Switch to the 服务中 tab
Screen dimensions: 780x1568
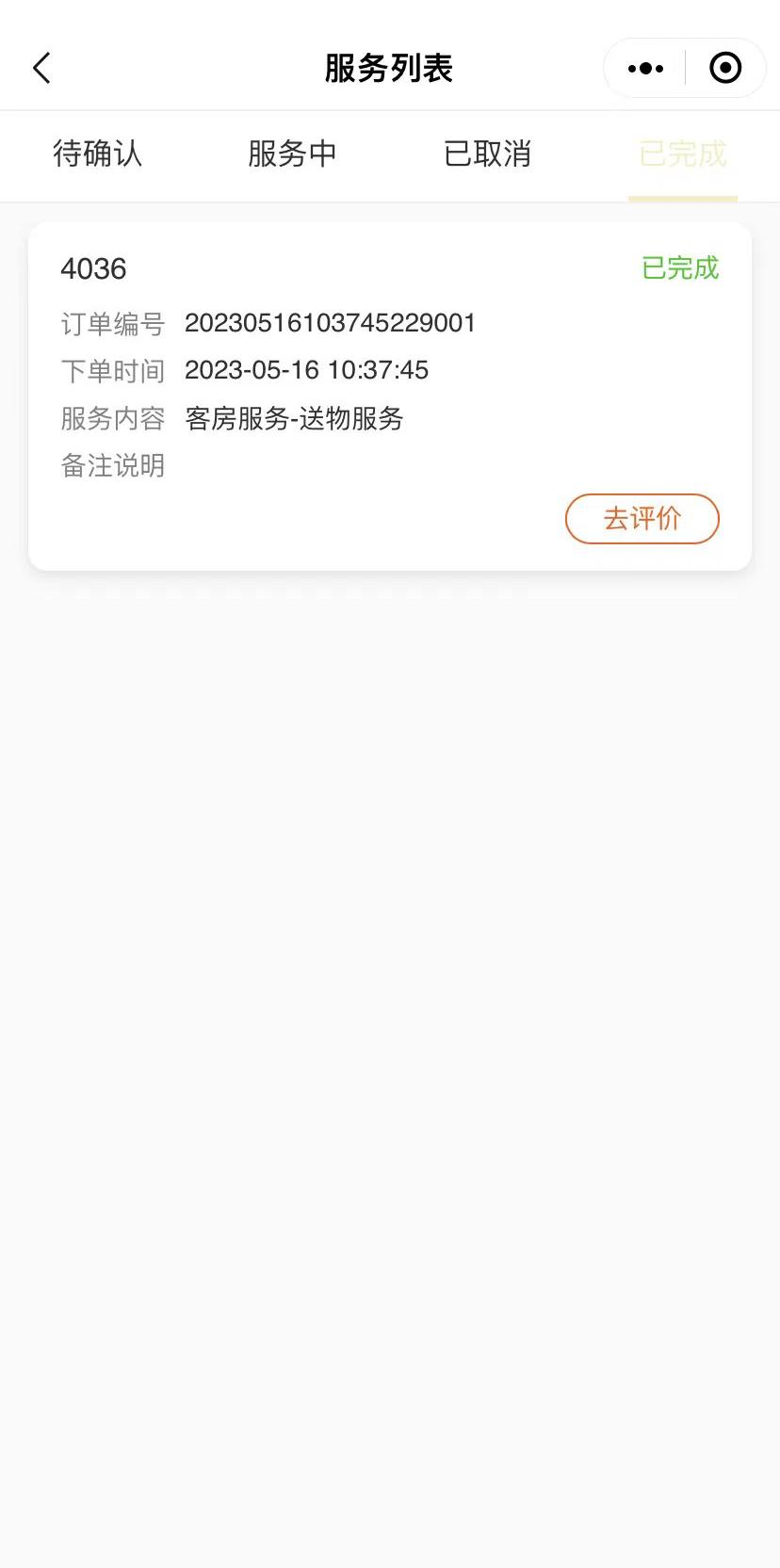coord(292,154)
